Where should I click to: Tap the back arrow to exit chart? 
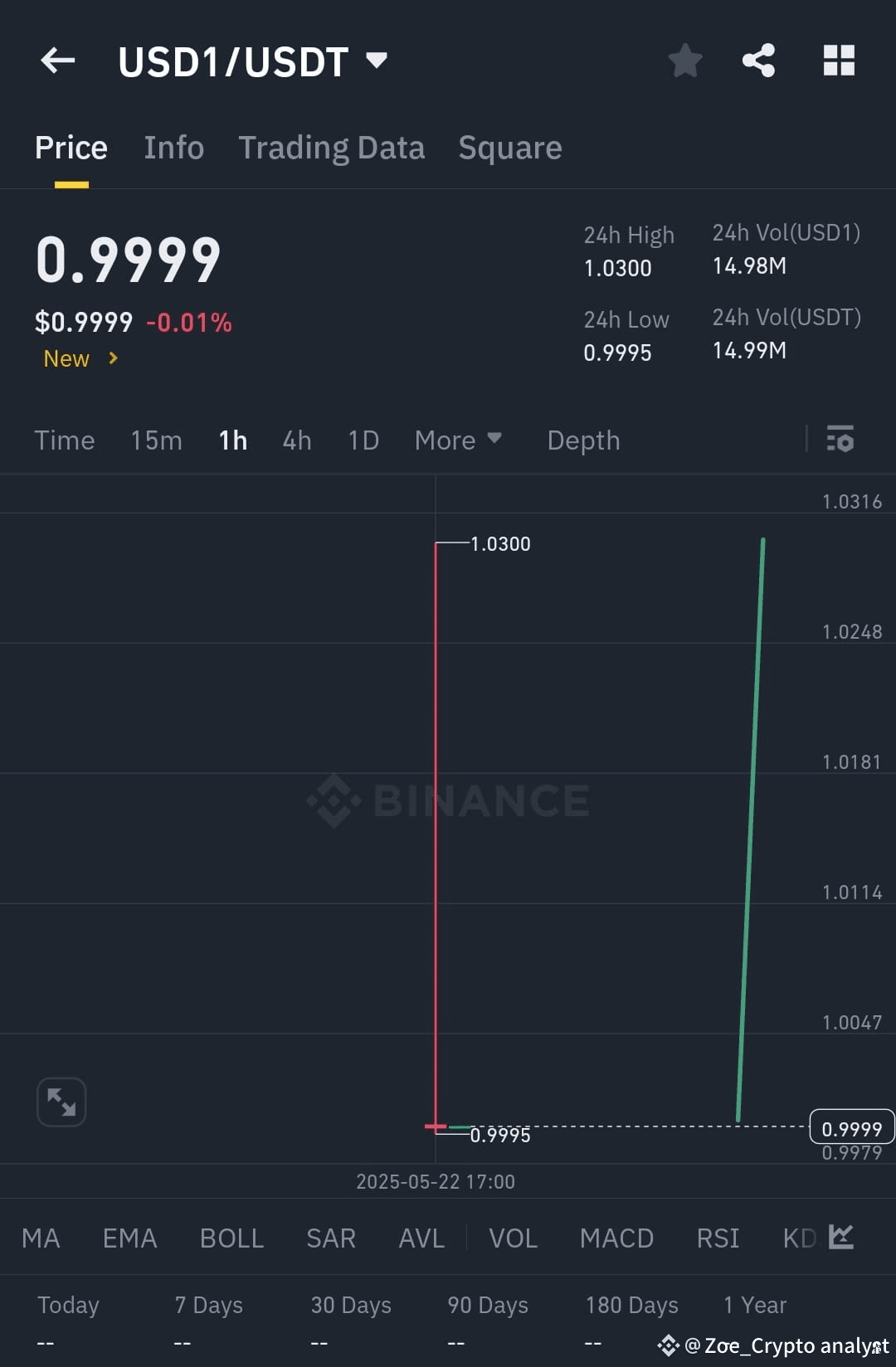click(x=56, y=61)
